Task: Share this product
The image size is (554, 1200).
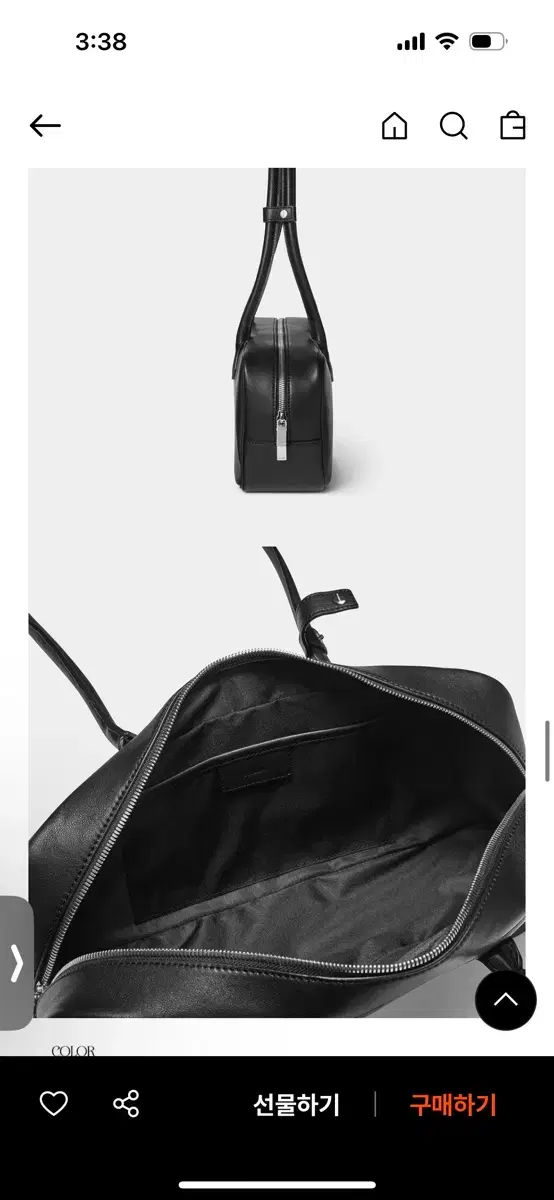Action: (x=126, y=1104)
